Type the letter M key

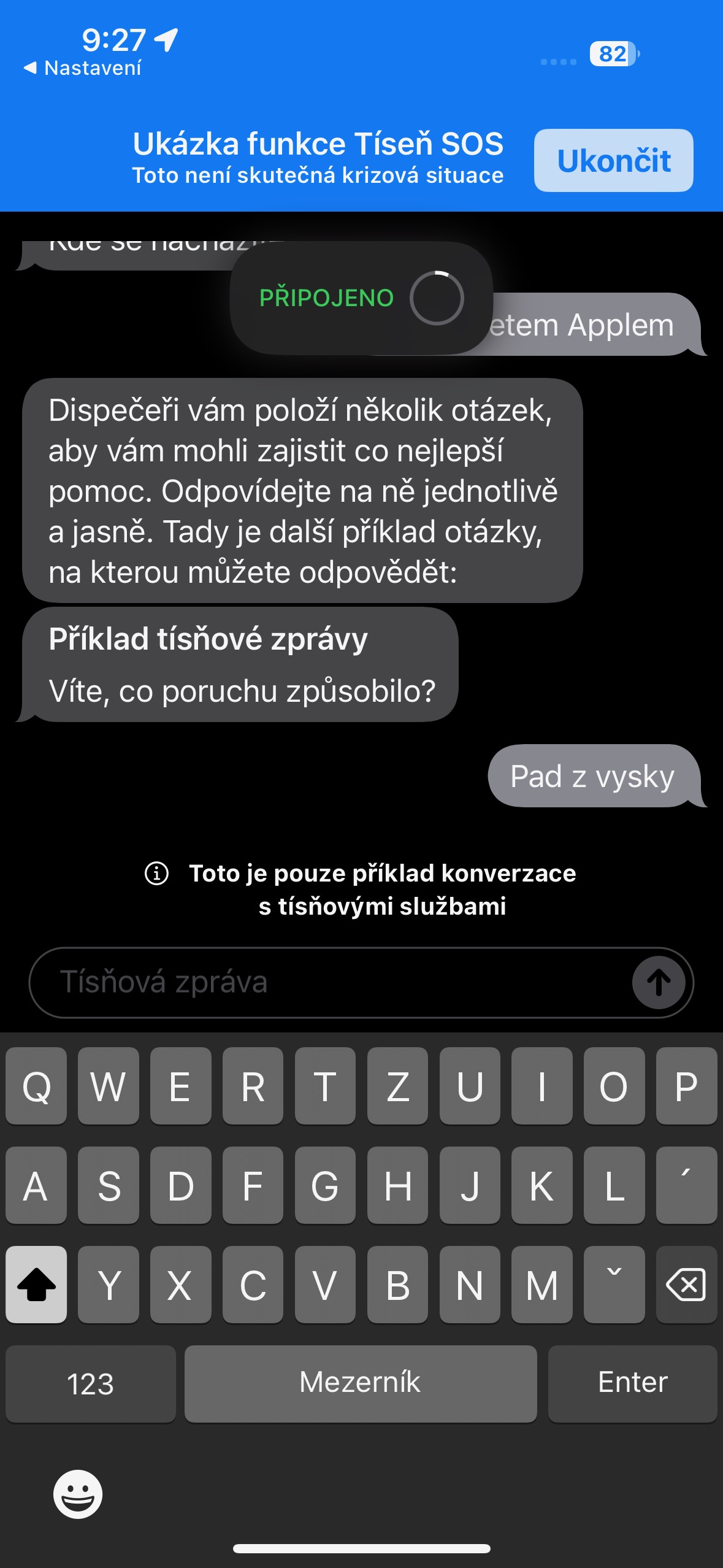click(541, 1284)
